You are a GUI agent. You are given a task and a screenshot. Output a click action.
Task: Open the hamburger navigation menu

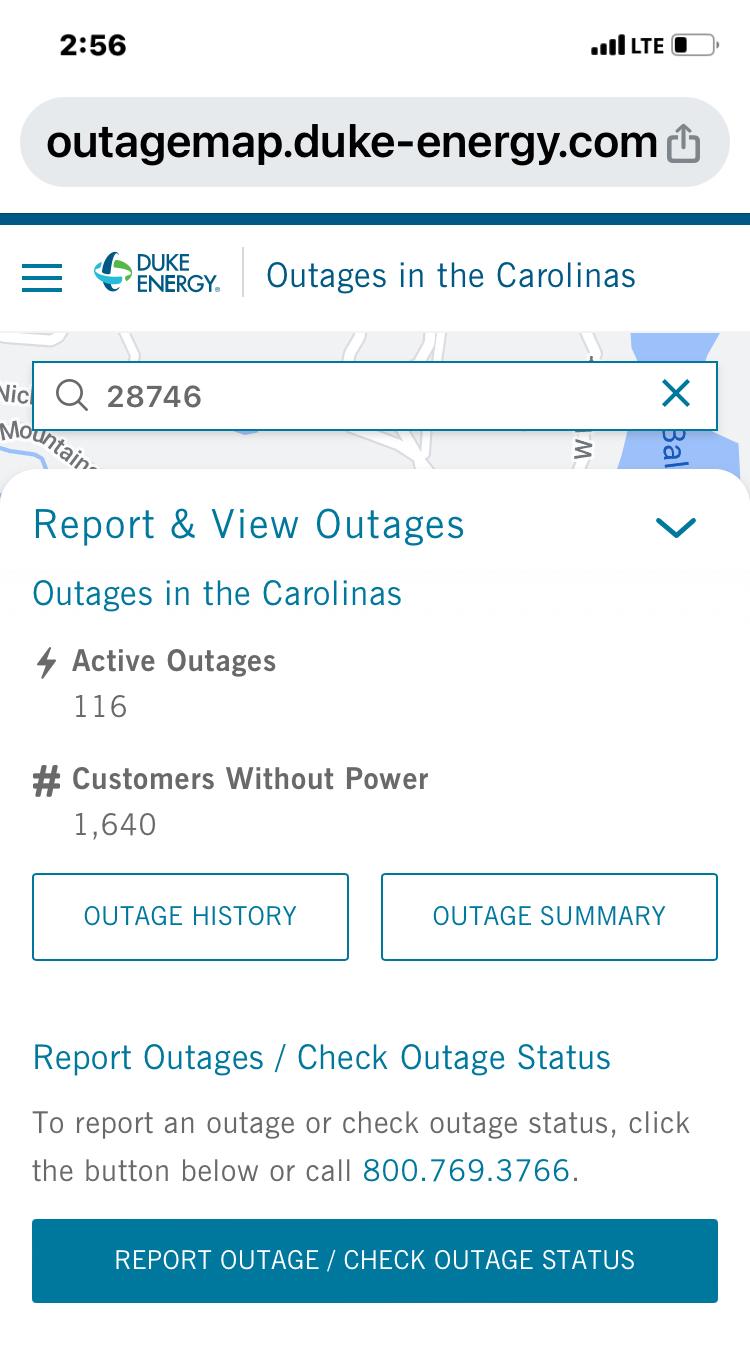[x=42, y=277]
